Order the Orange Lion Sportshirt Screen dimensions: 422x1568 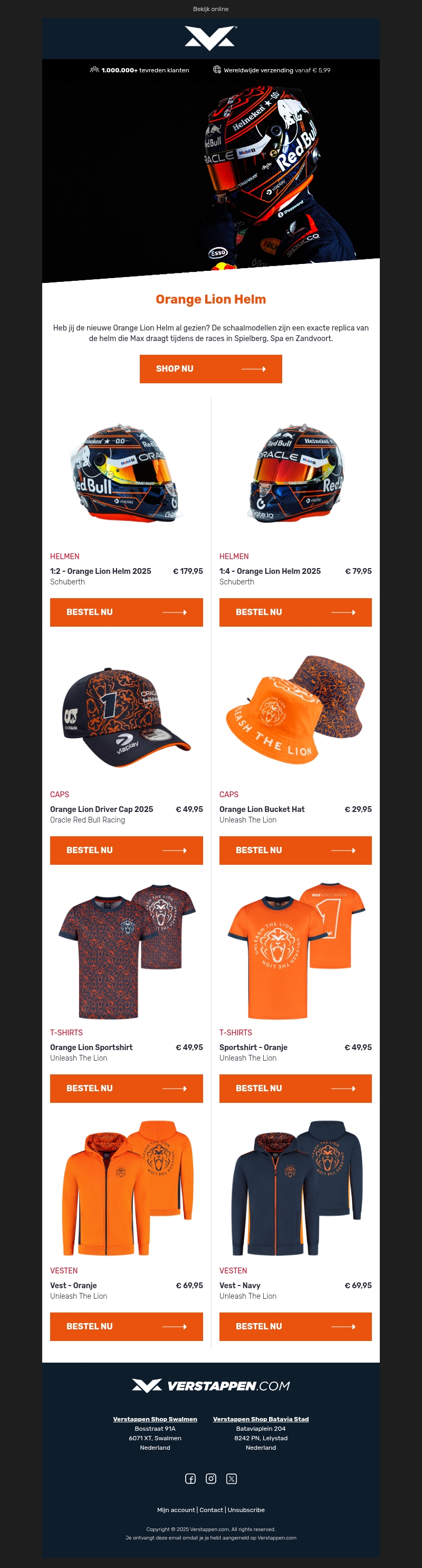coord(126,1088)
